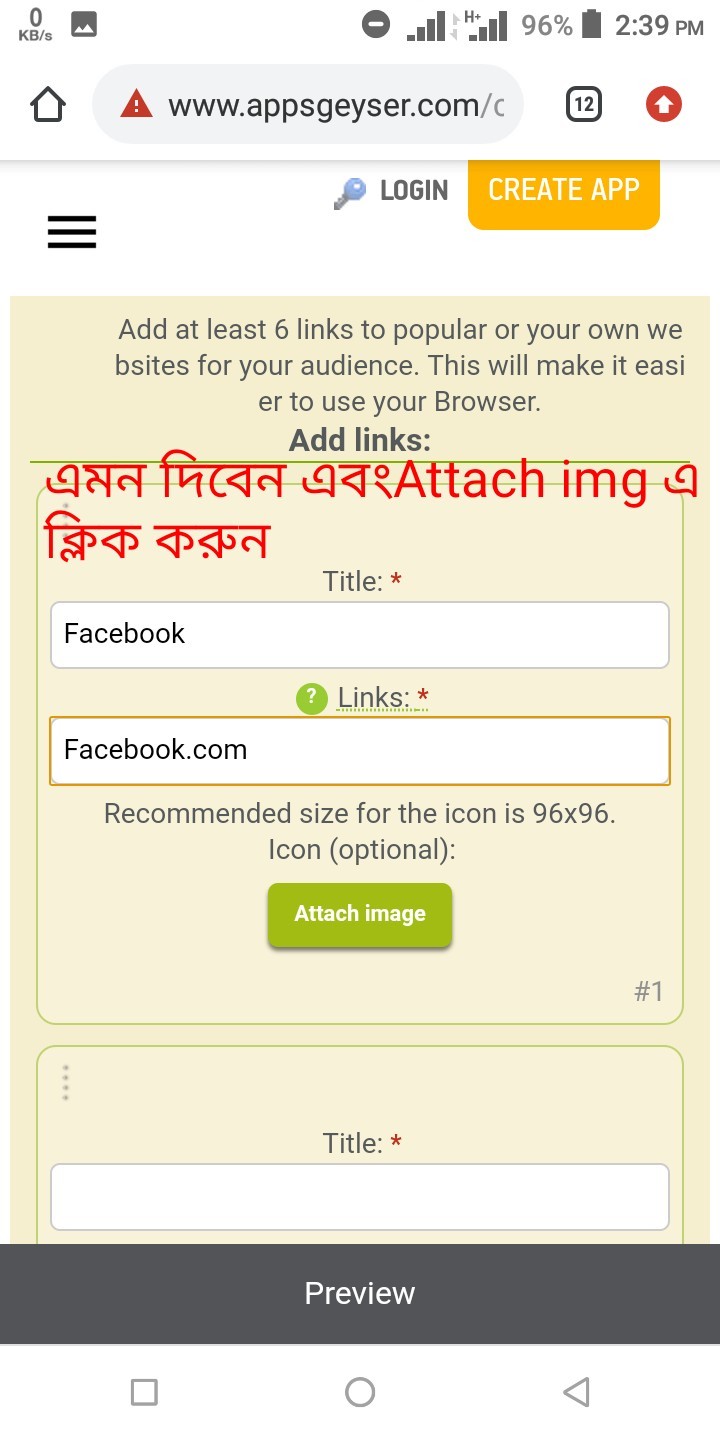Tap the red browser update arrow icon
Image resolution: width=720 pixels, height=1440 pixels.
(x=663, y=105)
